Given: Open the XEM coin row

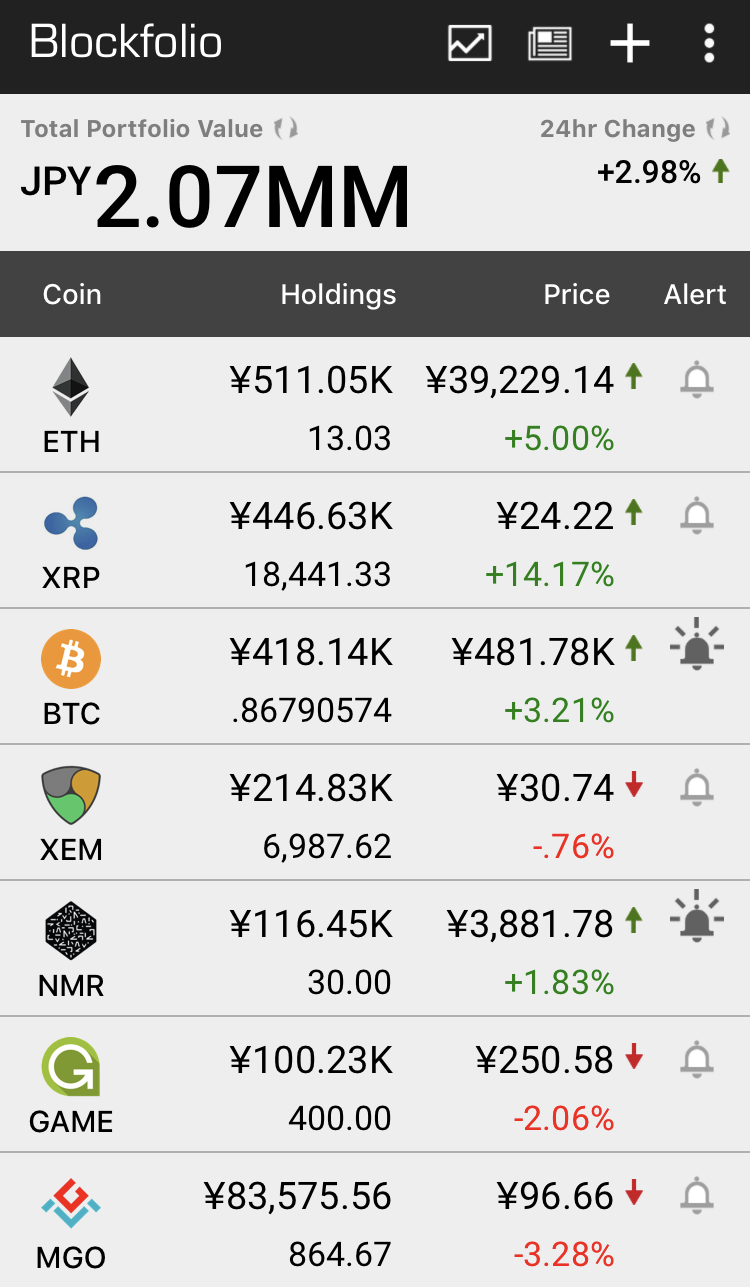Looking at the screenshot, I should coord(375,812).
